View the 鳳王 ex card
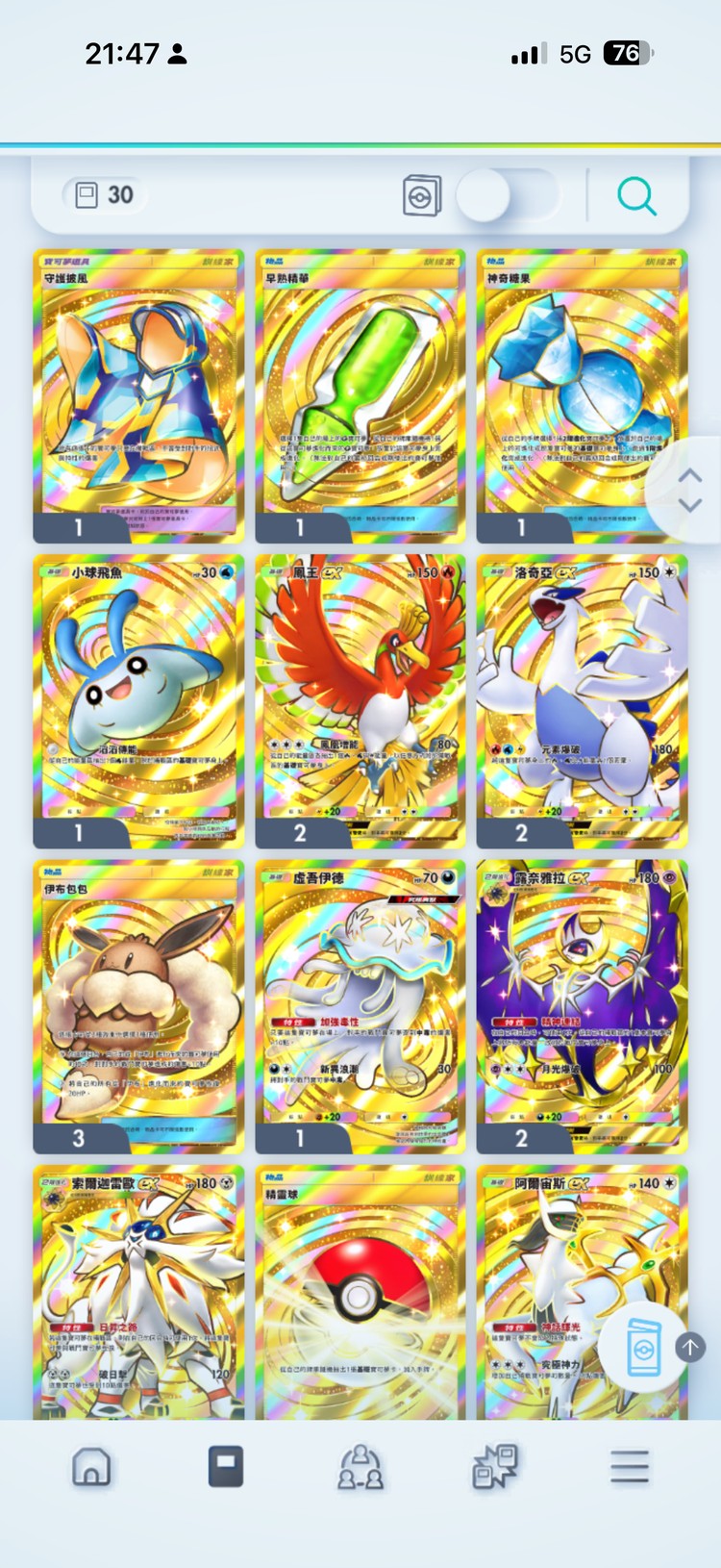721x1568 pixels. [x=360, y=700]
